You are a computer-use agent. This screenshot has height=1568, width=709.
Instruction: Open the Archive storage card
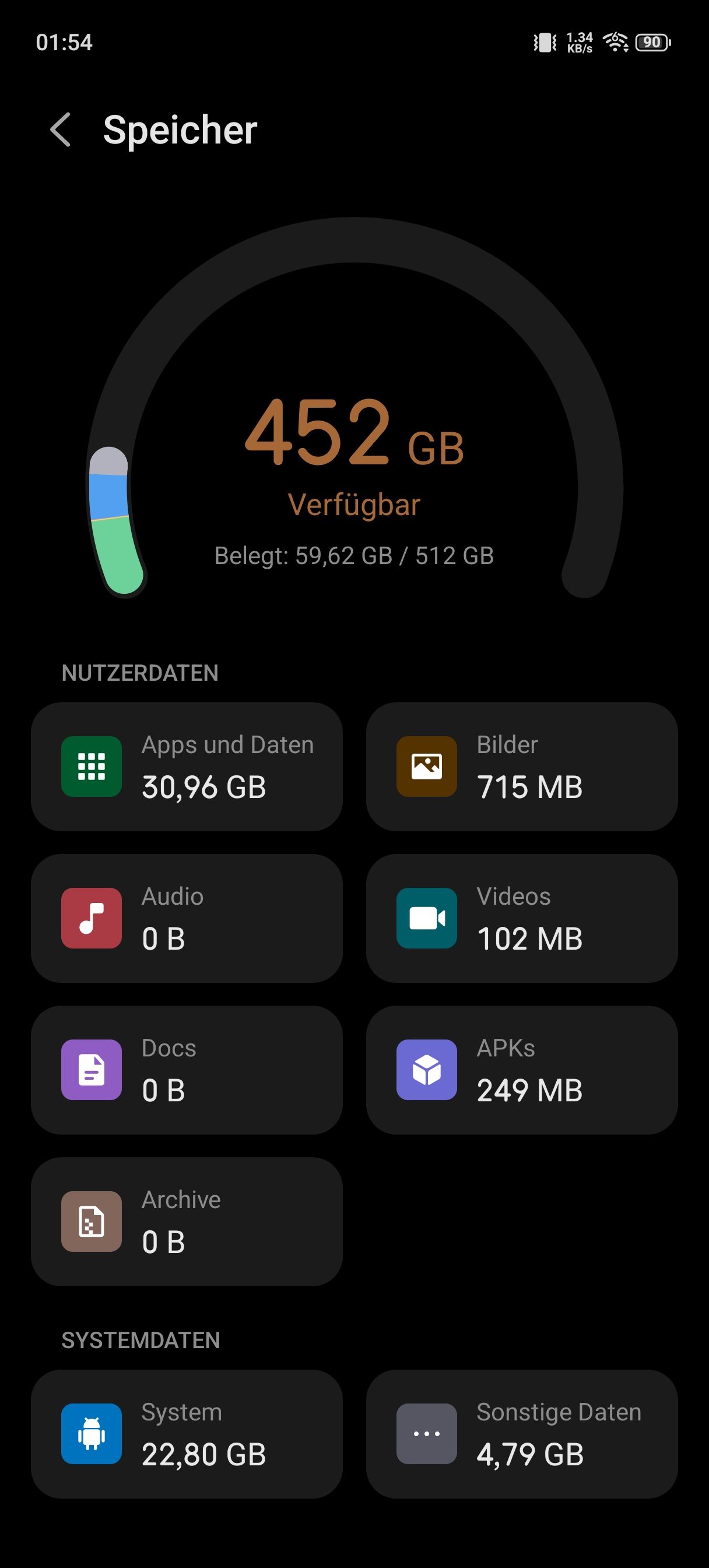(x=187, y=1221)
